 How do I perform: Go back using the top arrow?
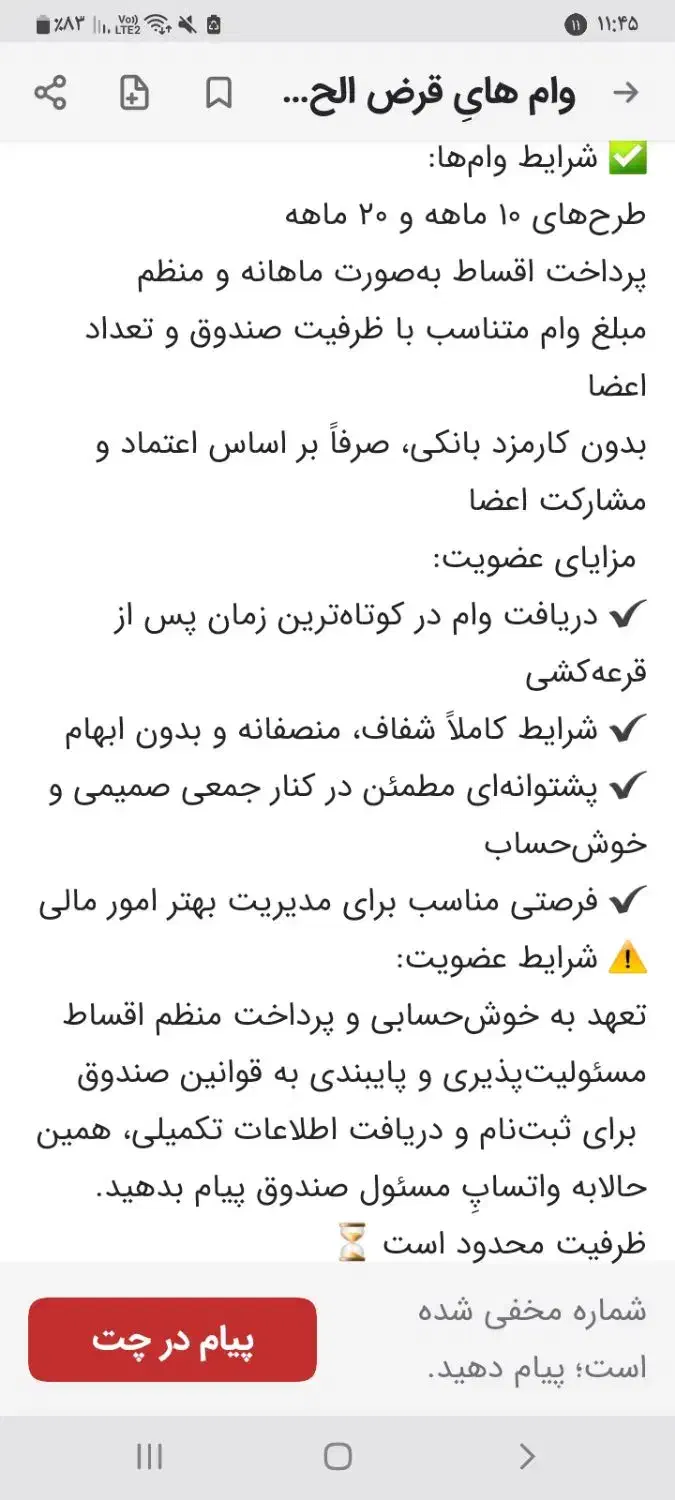pyautogui.click(x=625, y=94)
